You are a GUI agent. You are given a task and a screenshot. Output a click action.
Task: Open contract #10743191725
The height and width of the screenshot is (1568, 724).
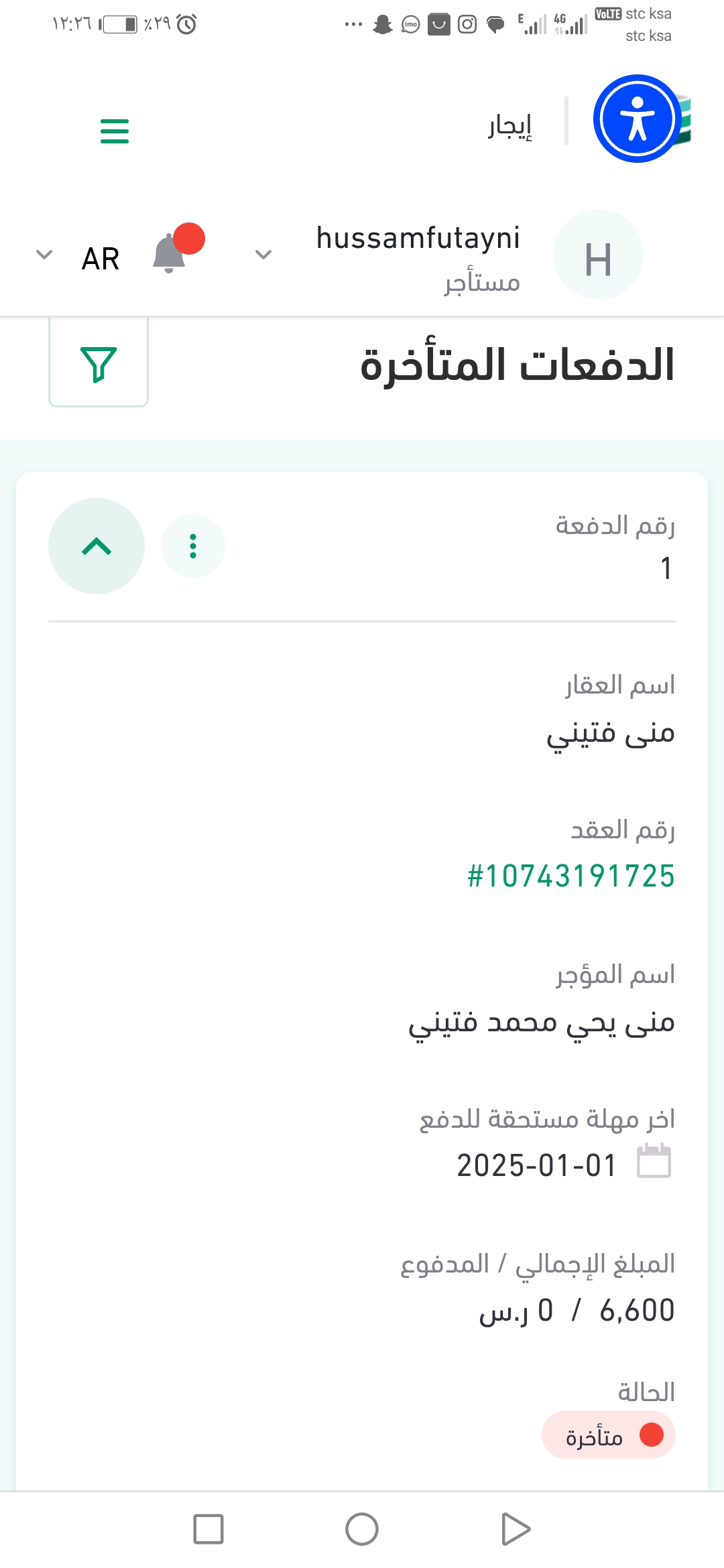(570, 876)
